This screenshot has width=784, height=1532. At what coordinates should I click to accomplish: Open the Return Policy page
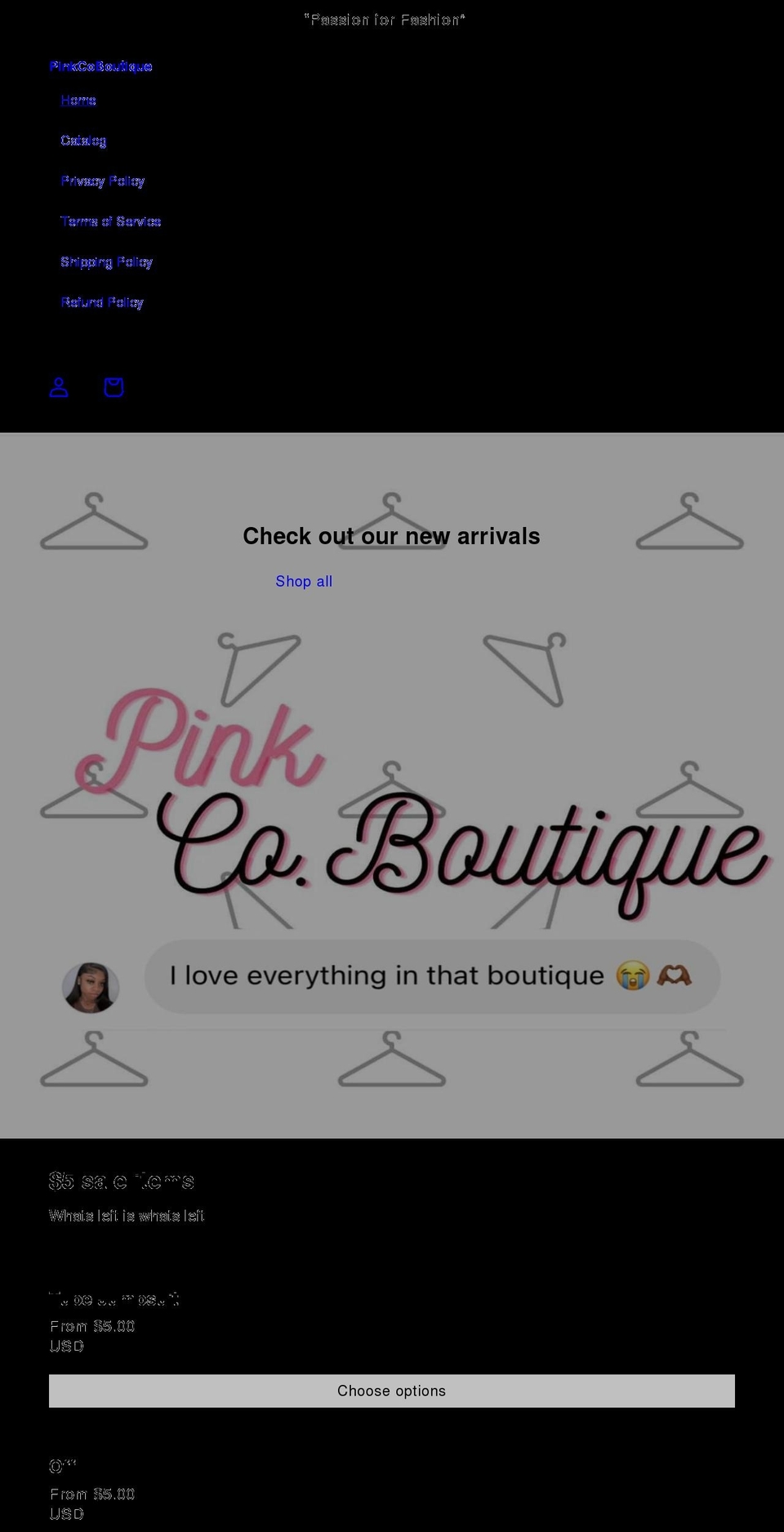click(x=102, y=301)
